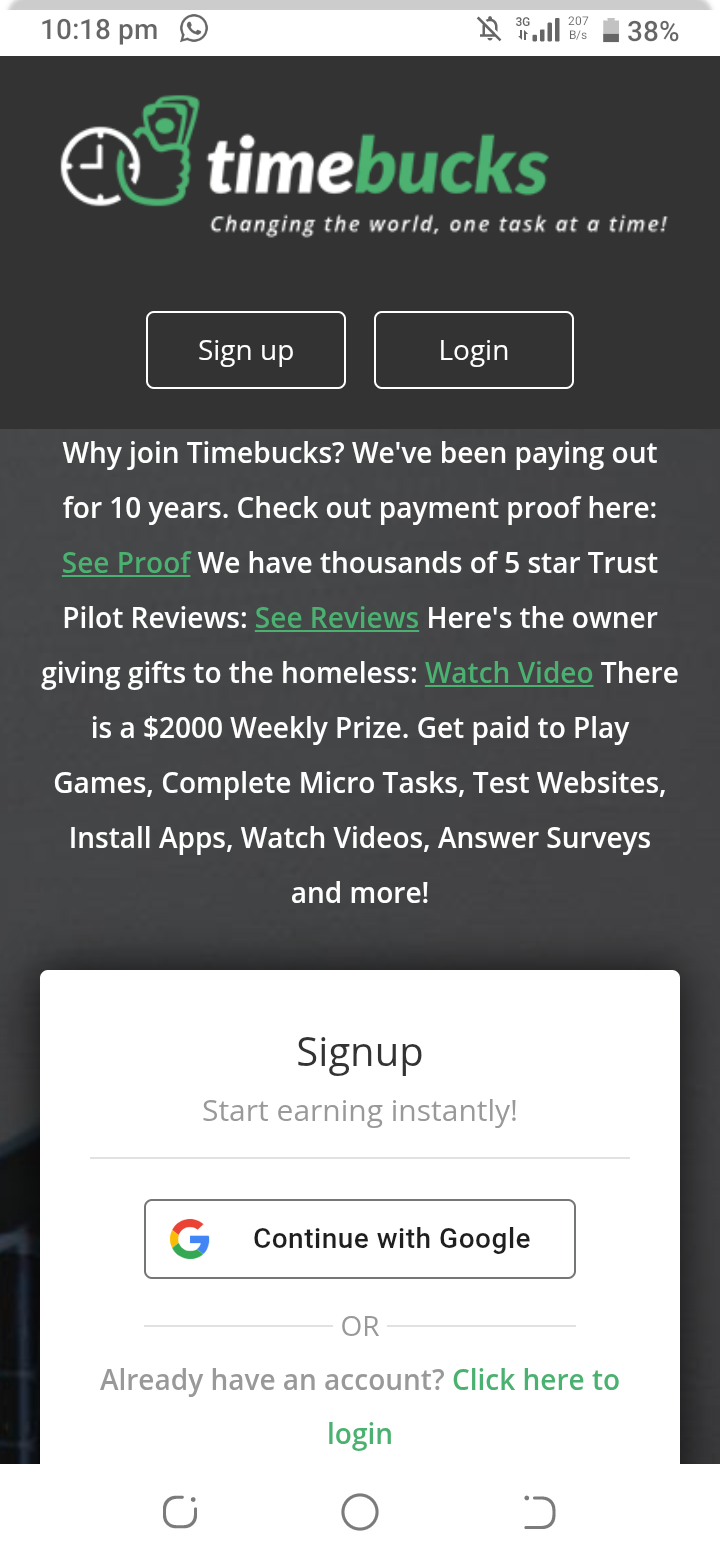The height and width of the screenshot is (1560, 720).
Task: Open the See Proof link
Action: (126, 563)
